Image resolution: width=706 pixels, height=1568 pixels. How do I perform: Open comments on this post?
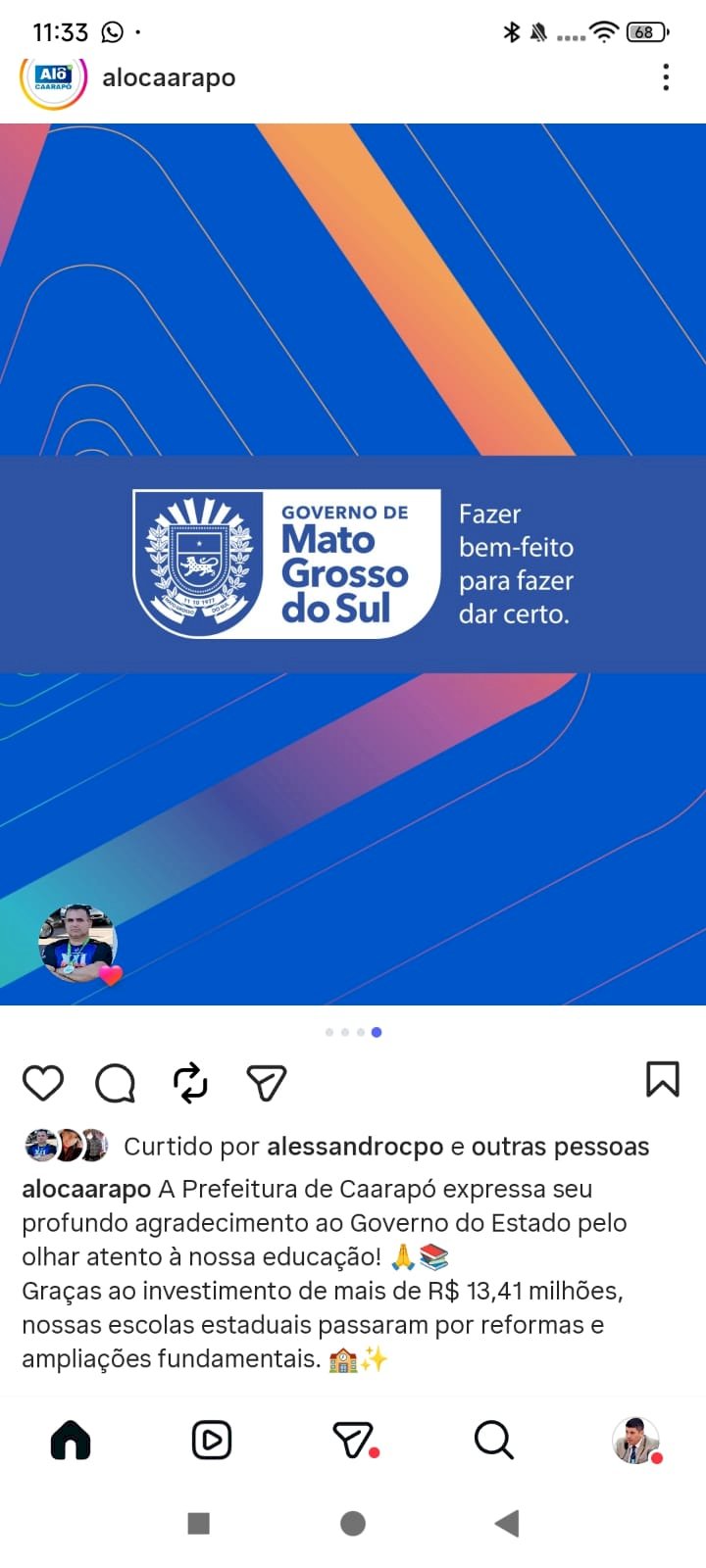[116, 1083]
